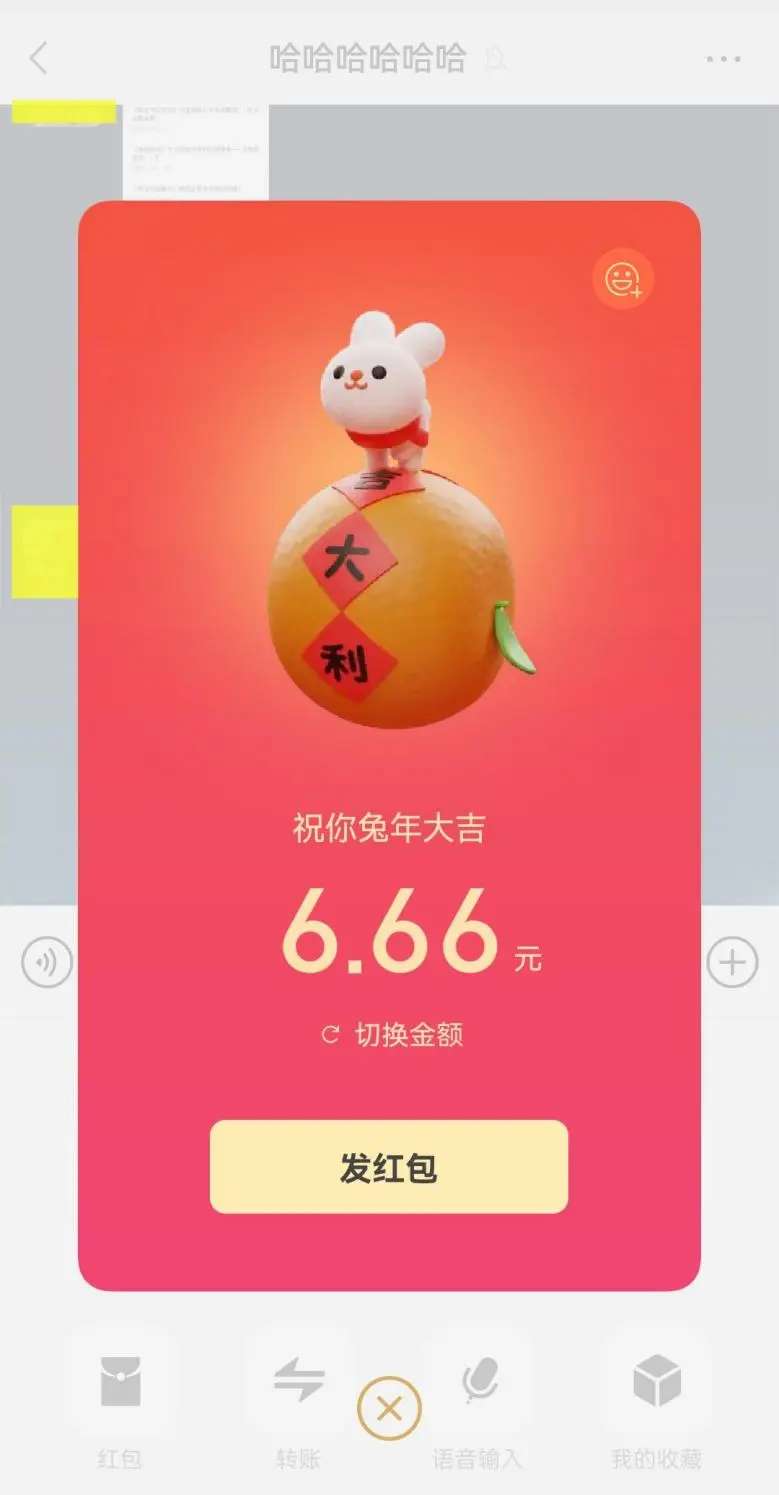
Task: Go back from the chat
Action: click(x=38, y=58)
